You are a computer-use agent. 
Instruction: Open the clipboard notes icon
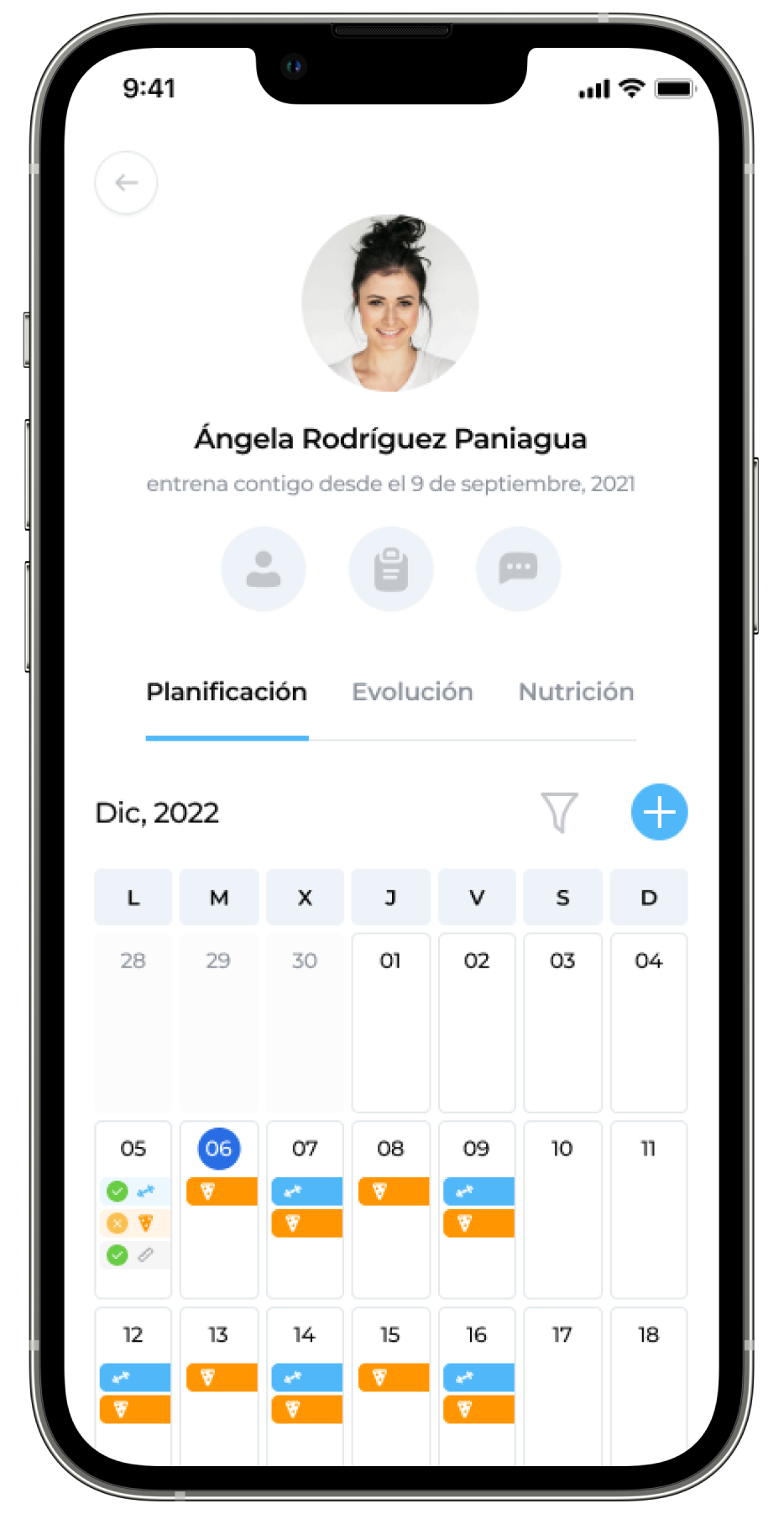coord(391,568)
